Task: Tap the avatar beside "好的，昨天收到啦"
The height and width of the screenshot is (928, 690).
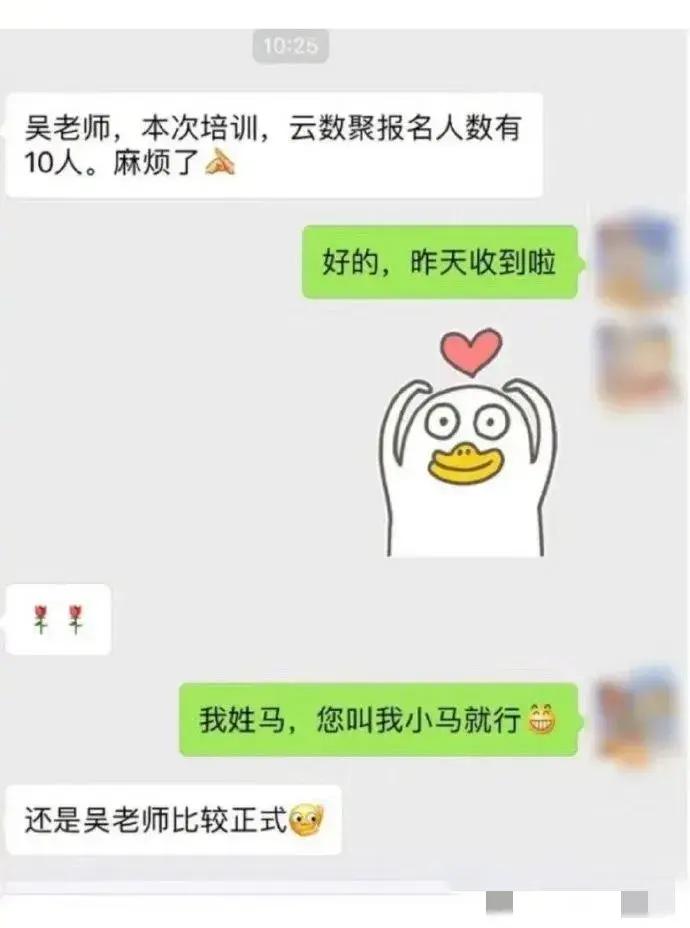Action: click(x=636, y=261)
